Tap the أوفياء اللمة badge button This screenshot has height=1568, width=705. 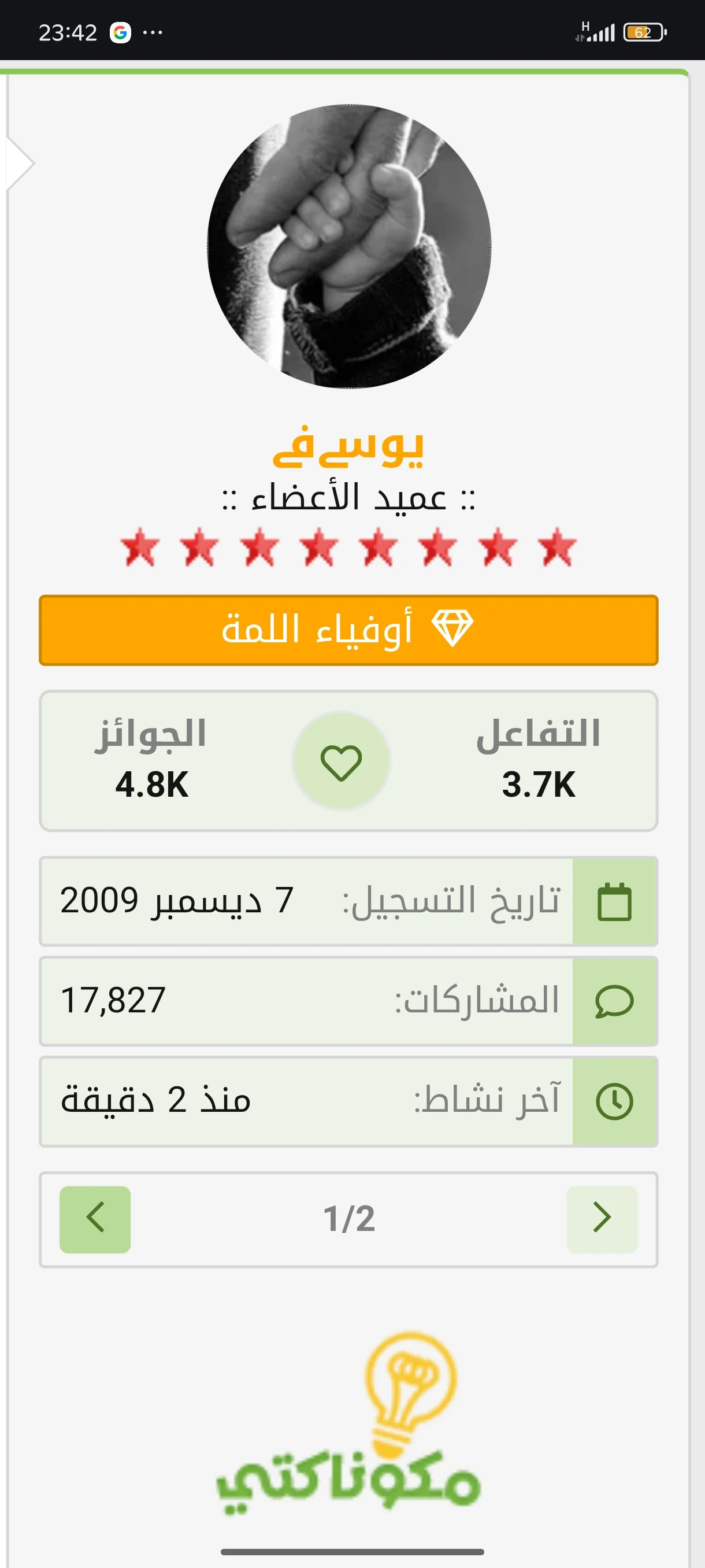coord(348,630)
